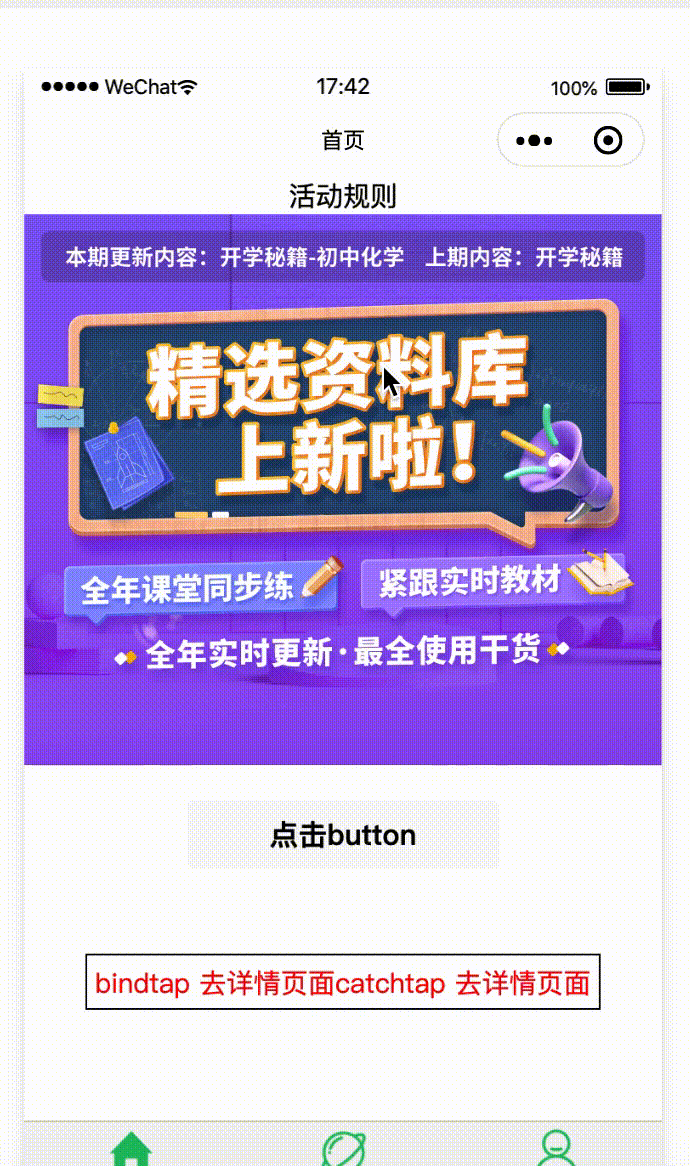The height and width of the screenshot is (1166, 690).
Task: Tap bindtap 去详情页面
Action: [x=214, y=983]
